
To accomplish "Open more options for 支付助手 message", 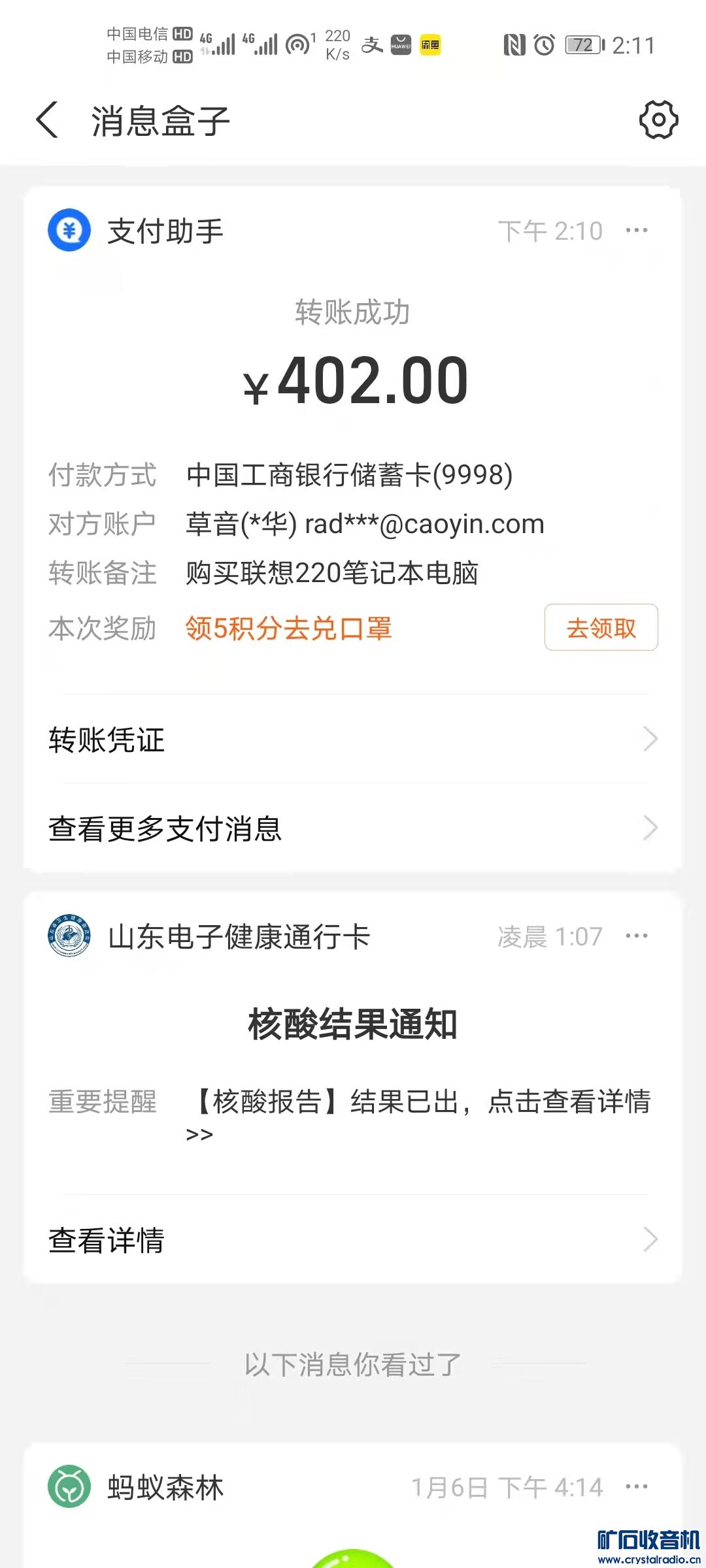I will tap(636, 231).
